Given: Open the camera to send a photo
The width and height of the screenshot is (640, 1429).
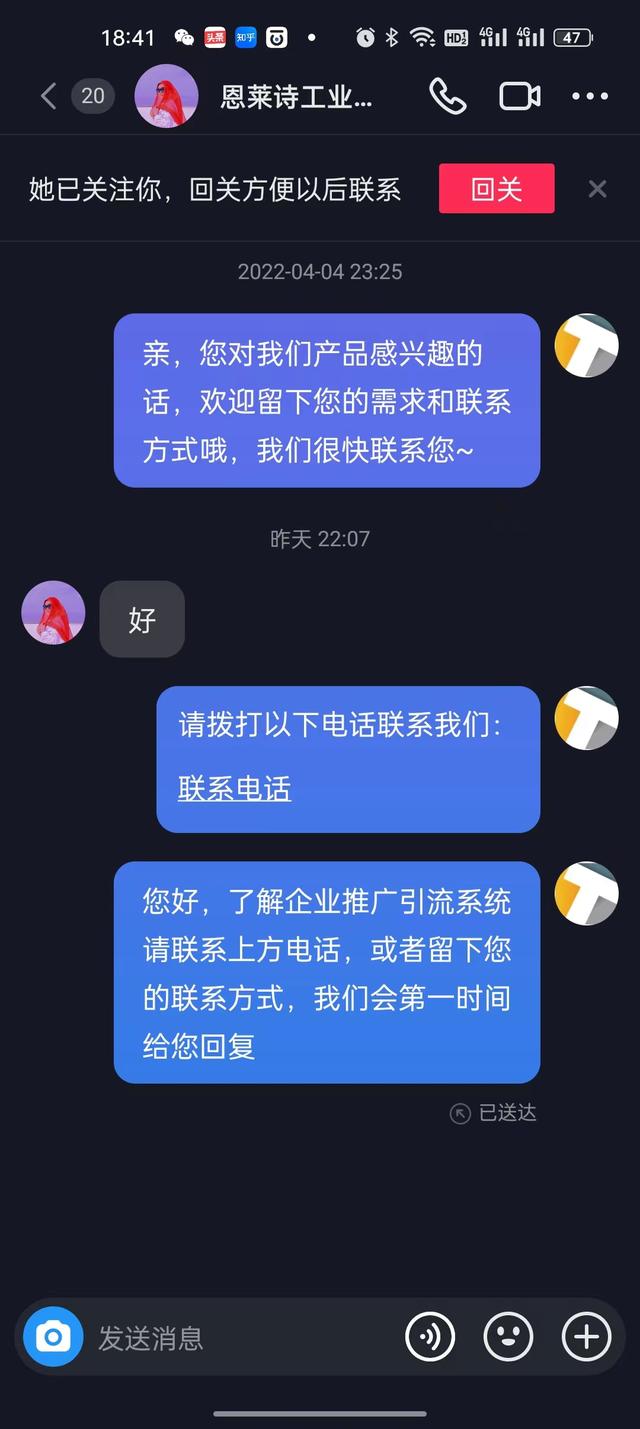Looking at the screenshot, I should [x=53, y=1337].
